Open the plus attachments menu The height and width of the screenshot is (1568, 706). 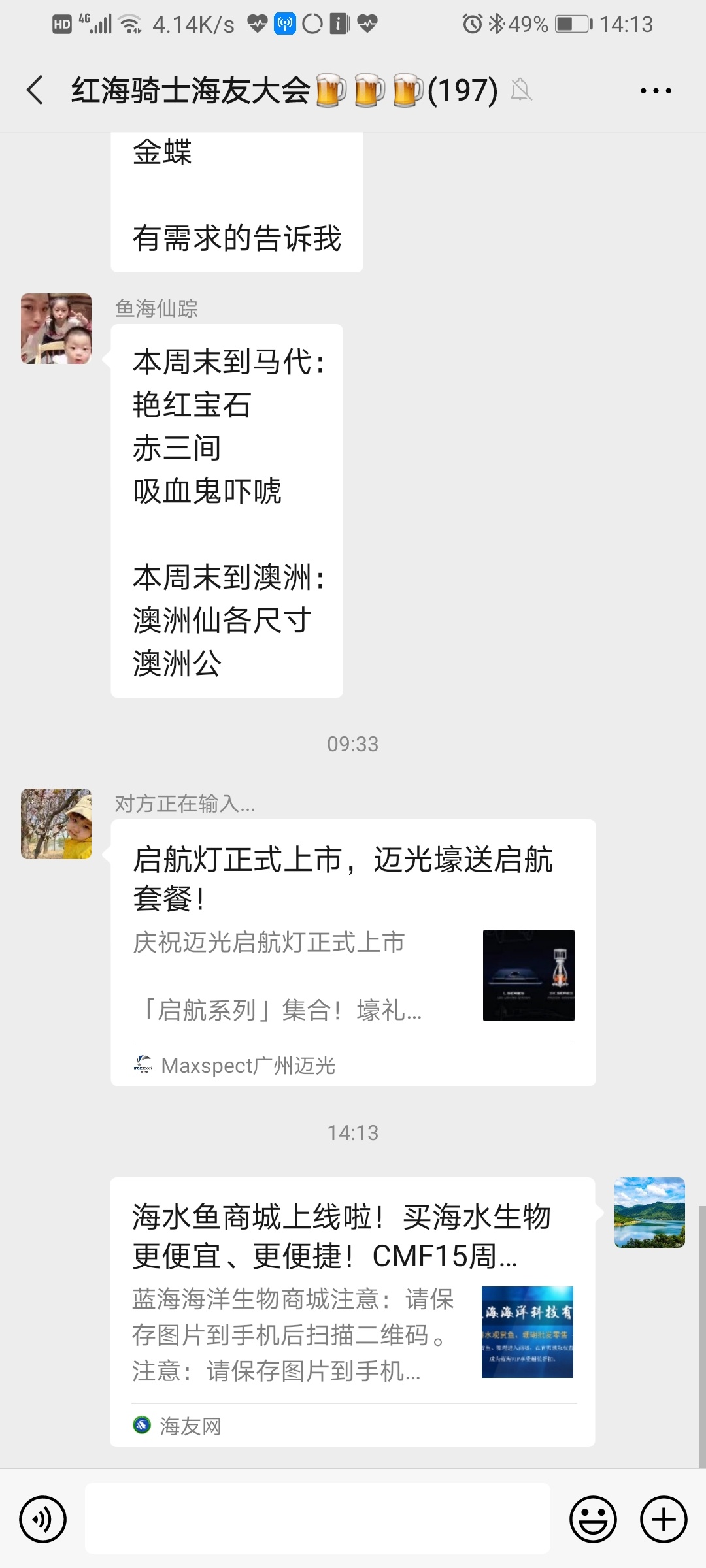pyautogui.click(x=663, y=1519)
